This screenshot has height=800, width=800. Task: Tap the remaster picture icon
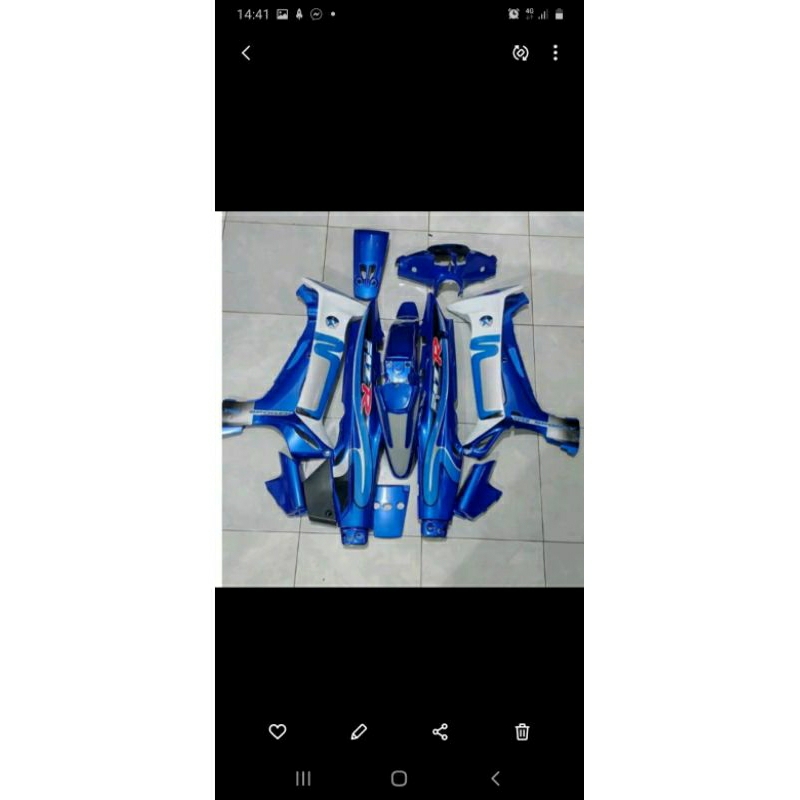[x=520, y=53]
